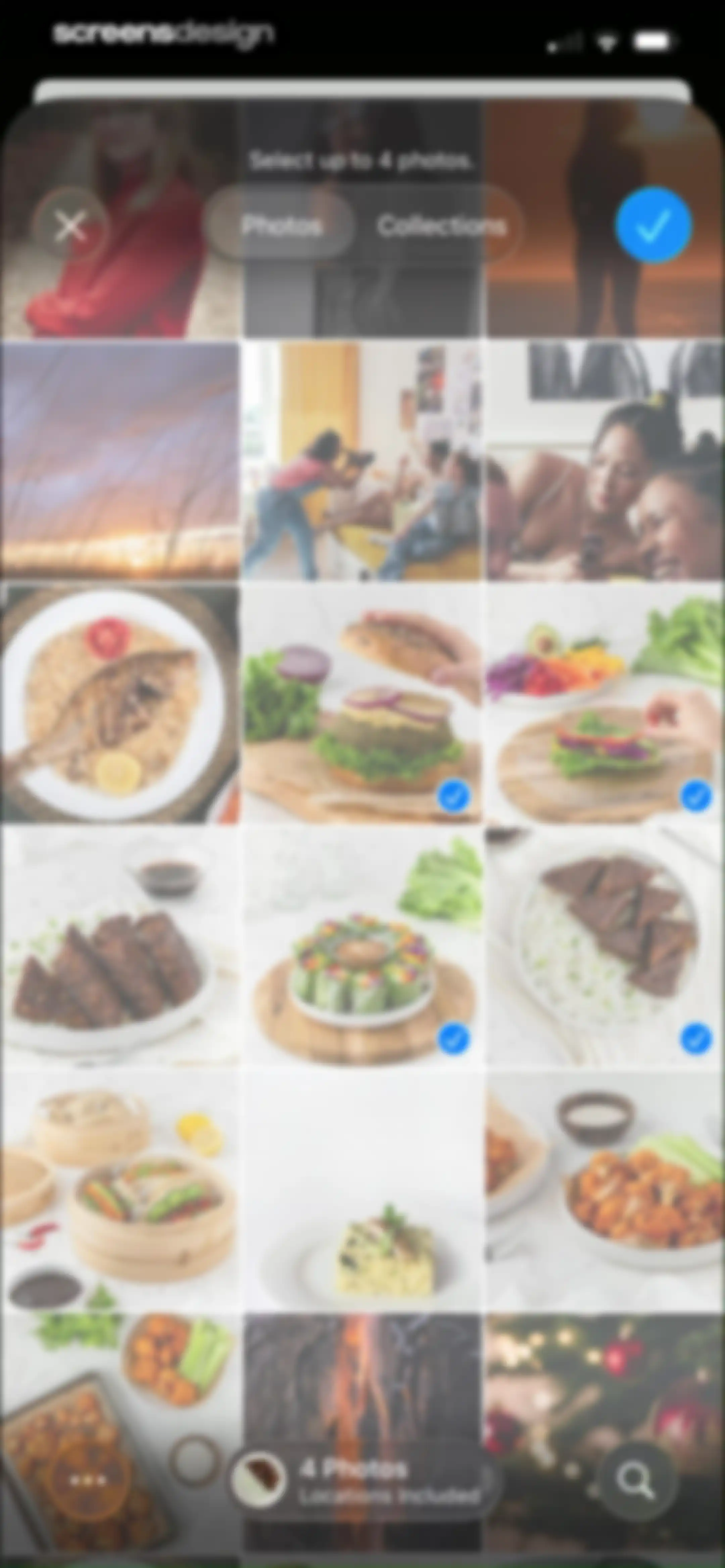Viewport: 725px width, 1568px height.
Task: Select the yellow square cake slice photo
Action: pos(362,1191)
